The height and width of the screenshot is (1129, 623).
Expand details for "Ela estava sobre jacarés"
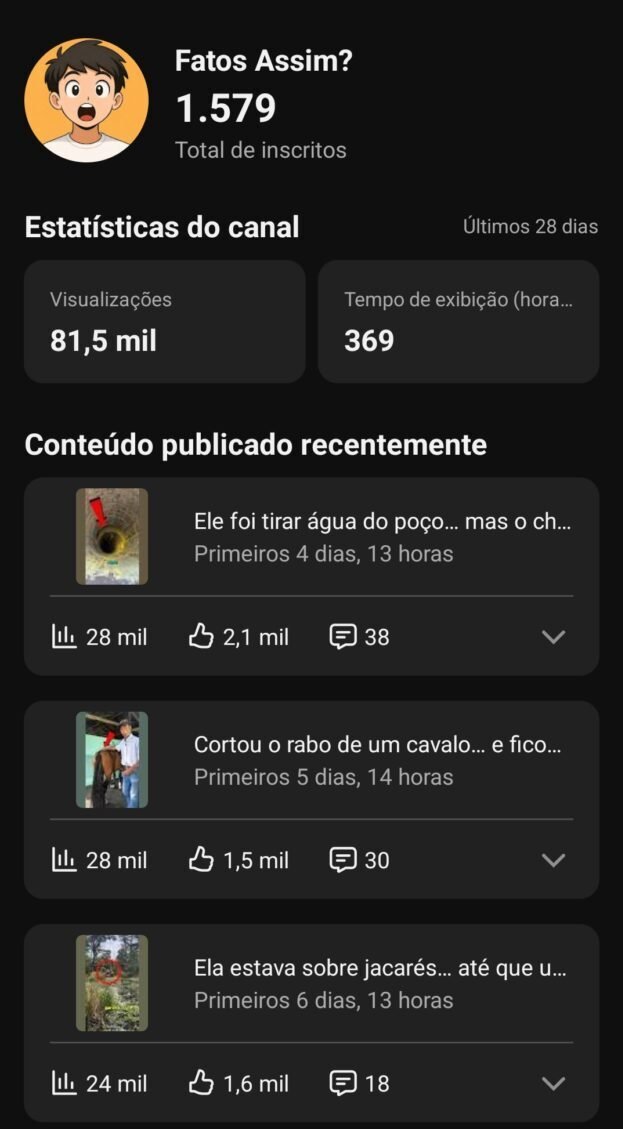click(x=553, y=1083)
